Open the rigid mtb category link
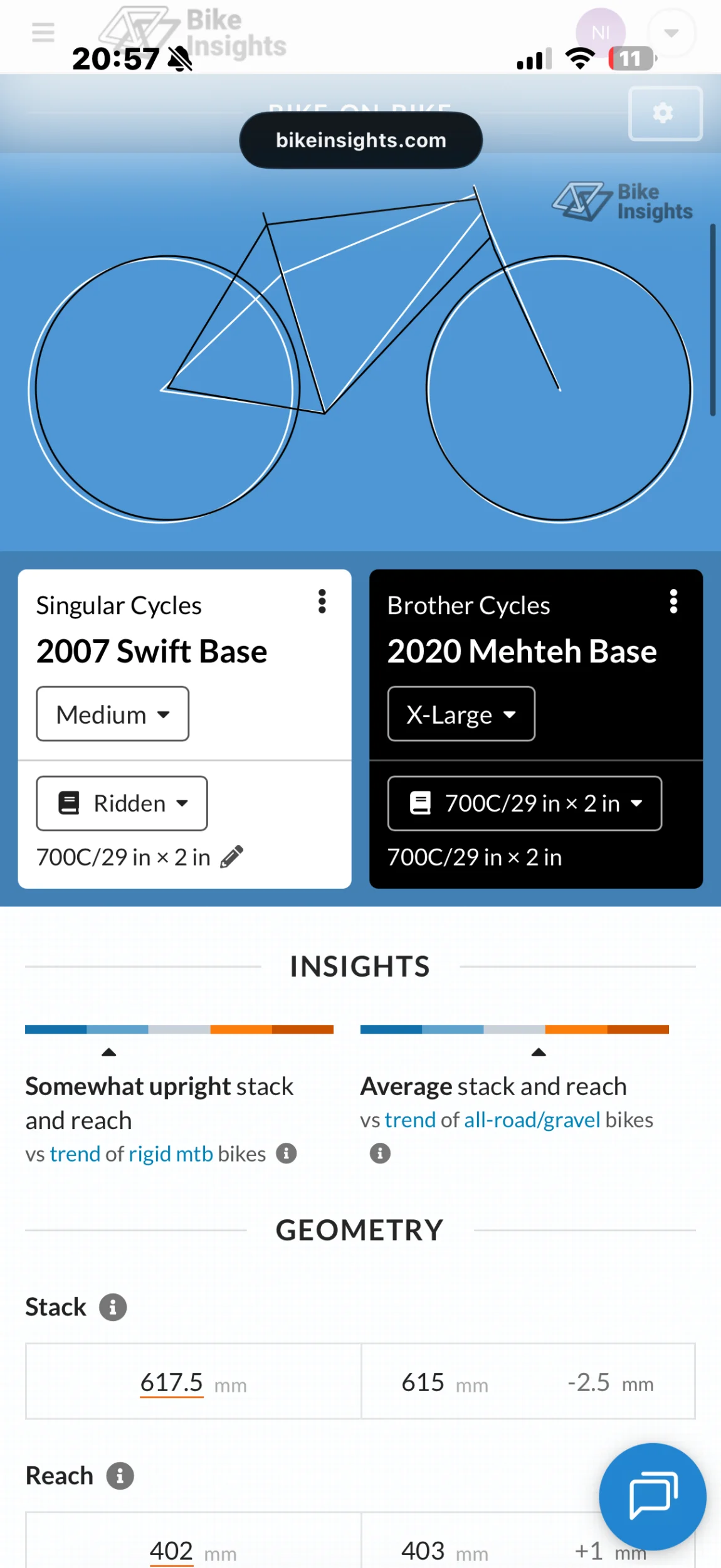721x1568 pixels. [x=171, y=1153]
